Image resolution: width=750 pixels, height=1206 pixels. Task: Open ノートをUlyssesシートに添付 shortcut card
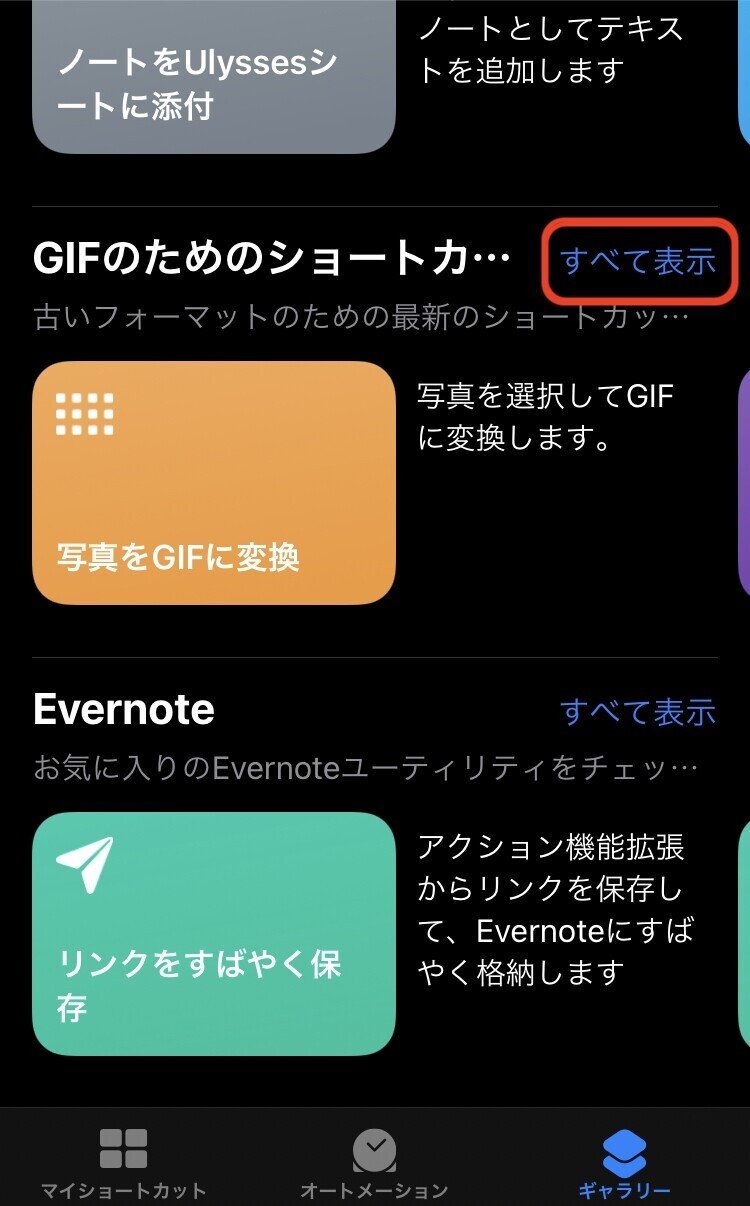tap(213, 70)
